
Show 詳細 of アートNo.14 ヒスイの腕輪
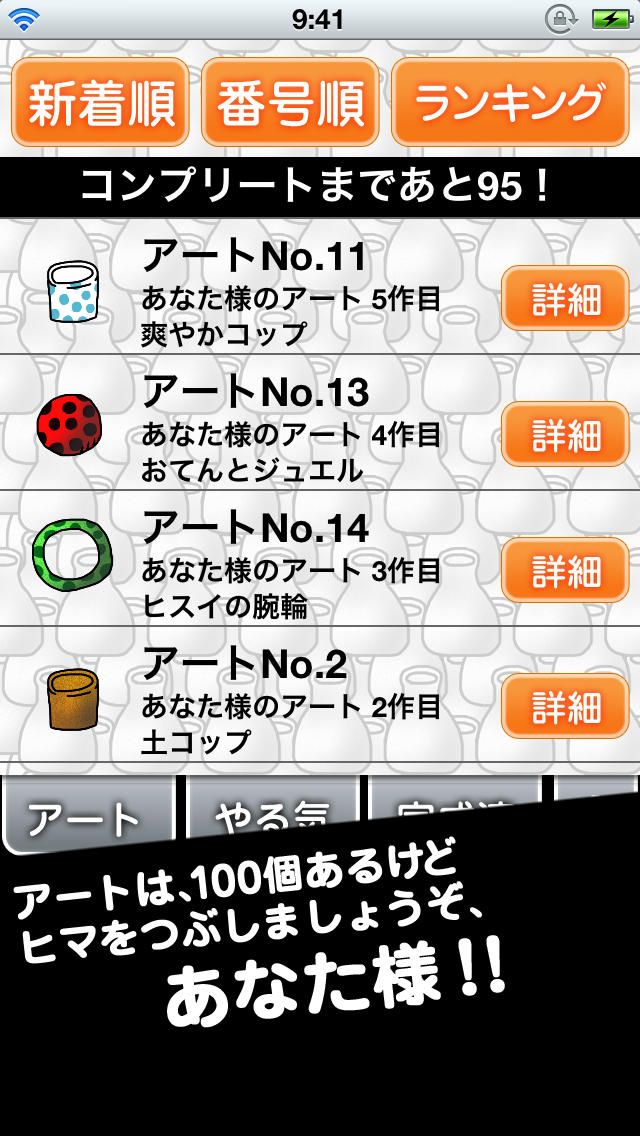(565, 570)
